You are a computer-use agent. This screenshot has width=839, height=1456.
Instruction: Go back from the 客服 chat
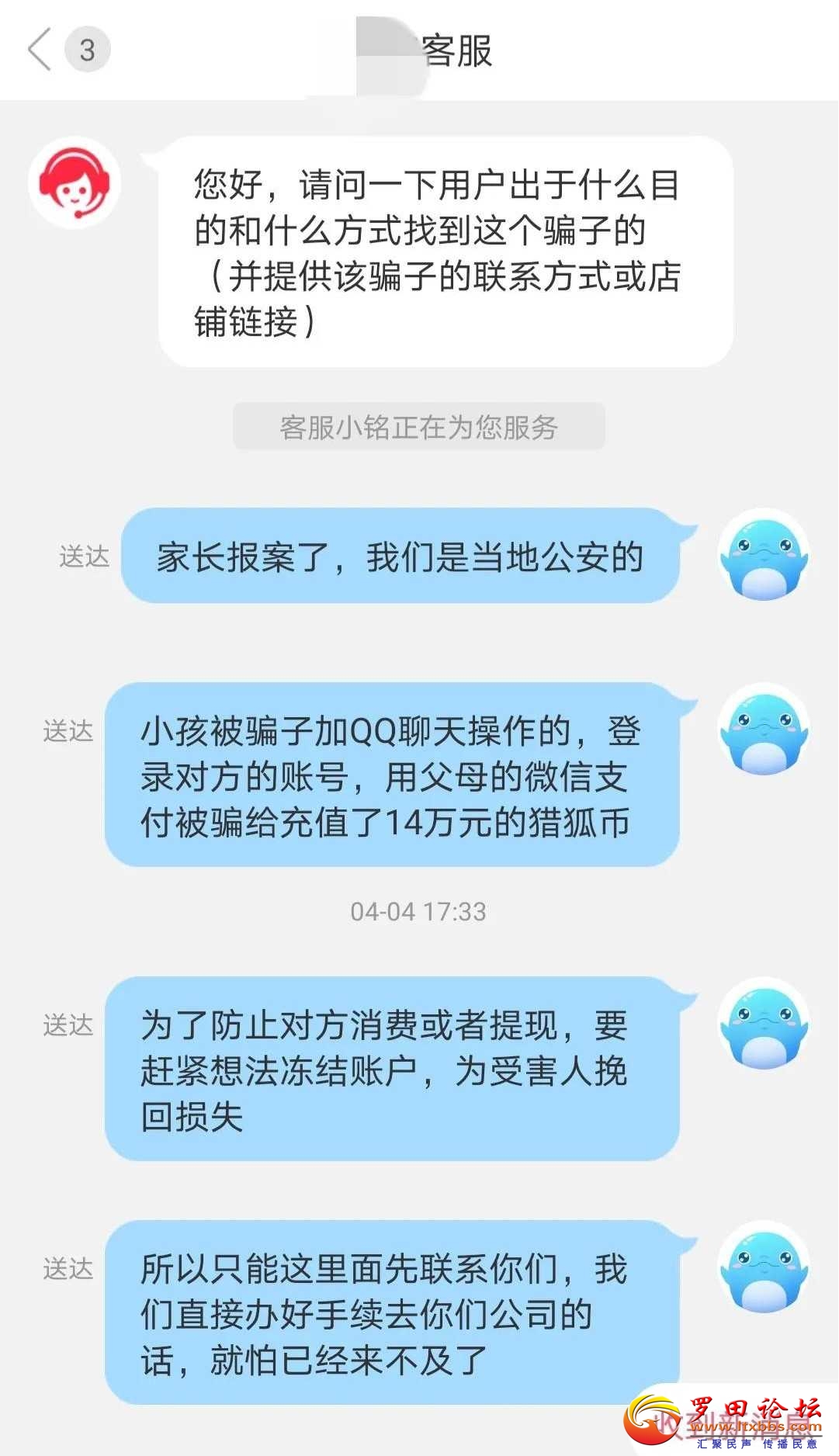tap(40, 50)
